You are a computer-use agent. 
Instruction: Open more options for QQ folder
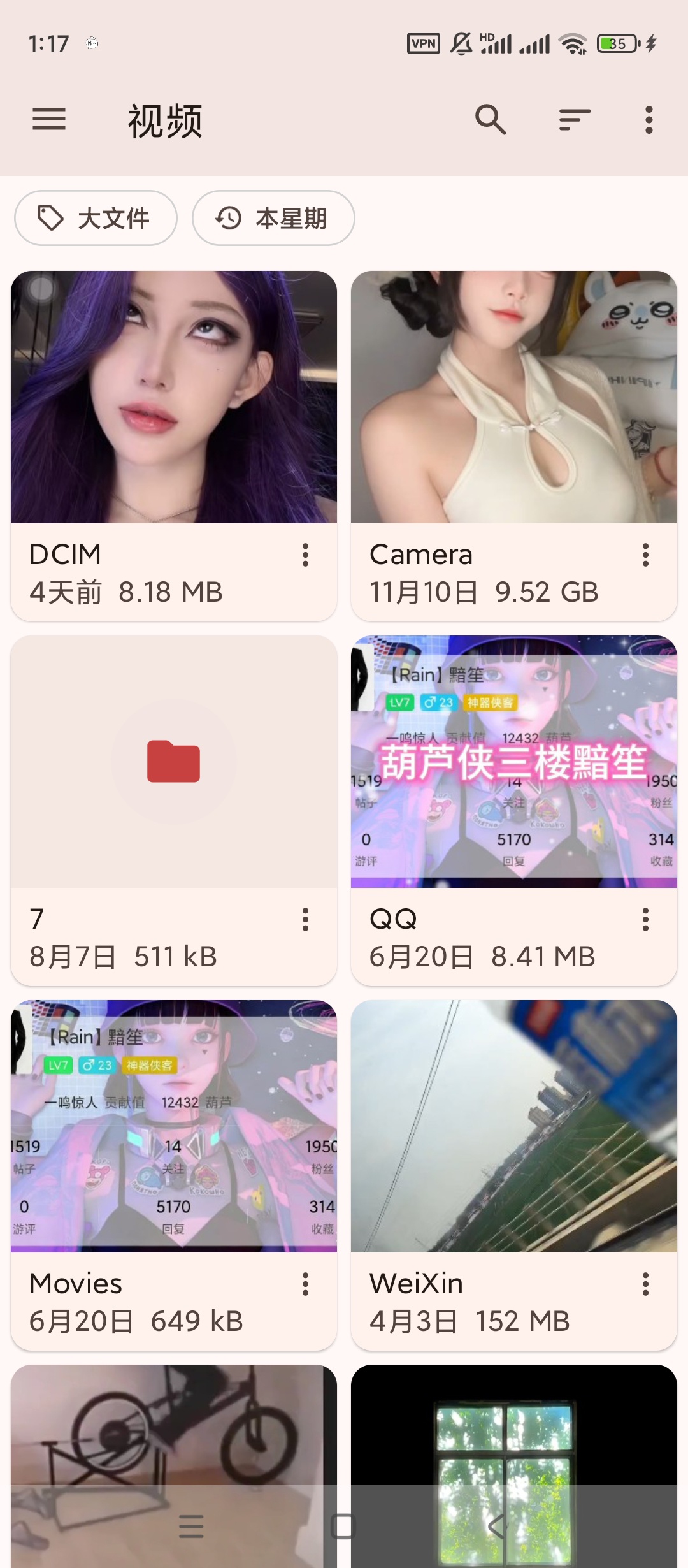point(645,920)
